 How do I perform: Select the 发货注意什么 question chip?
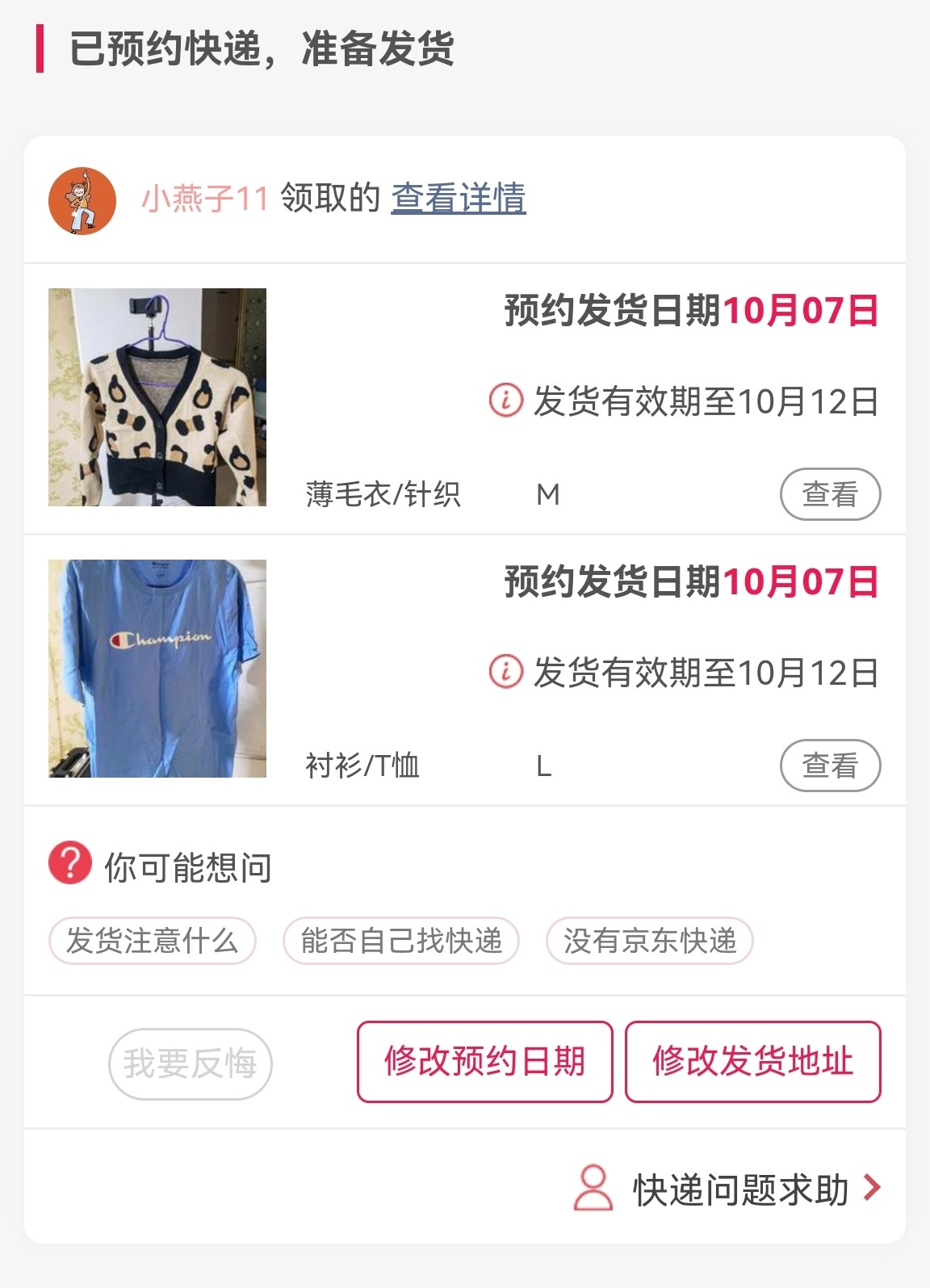click(153, 941)
